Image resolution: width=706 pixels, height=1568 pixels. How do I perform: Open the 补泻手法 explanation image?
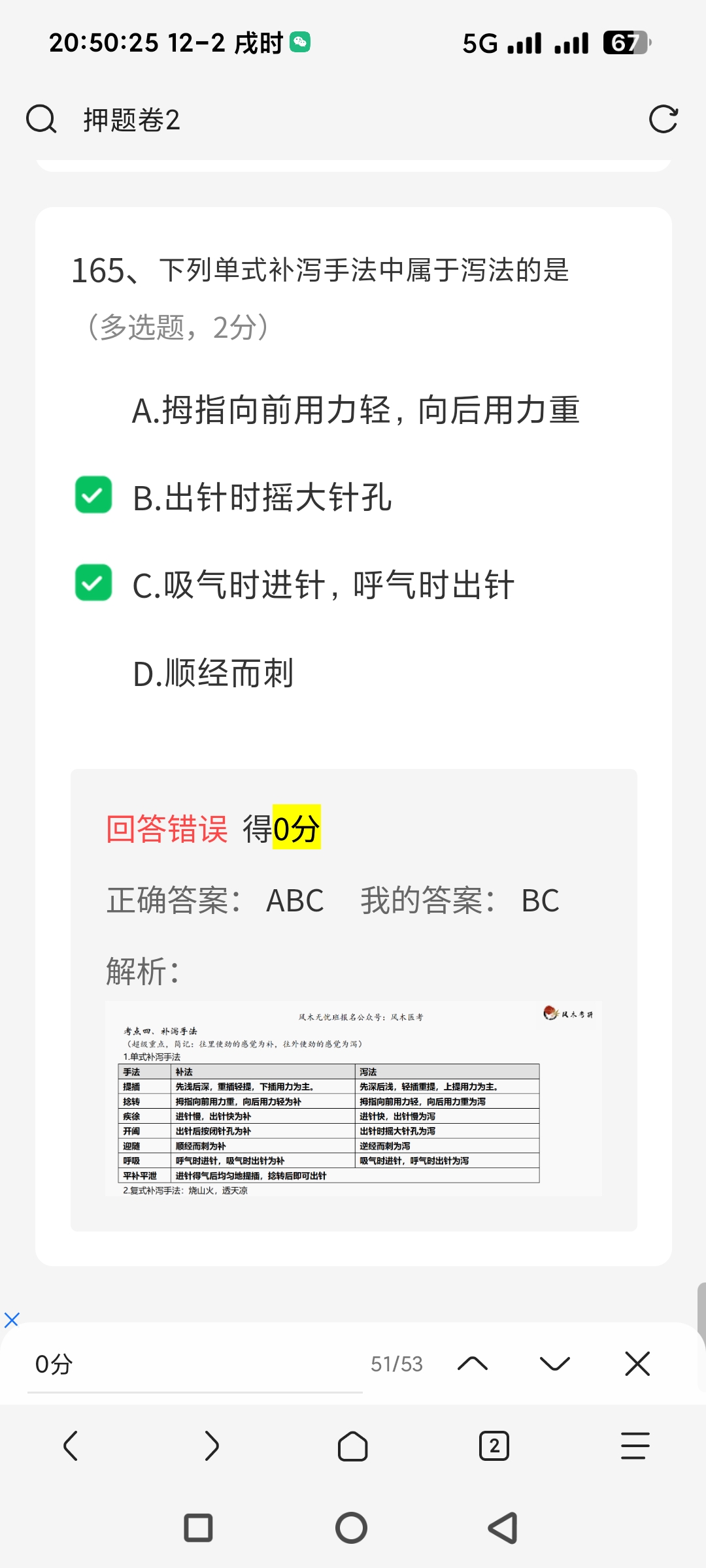353,1098
